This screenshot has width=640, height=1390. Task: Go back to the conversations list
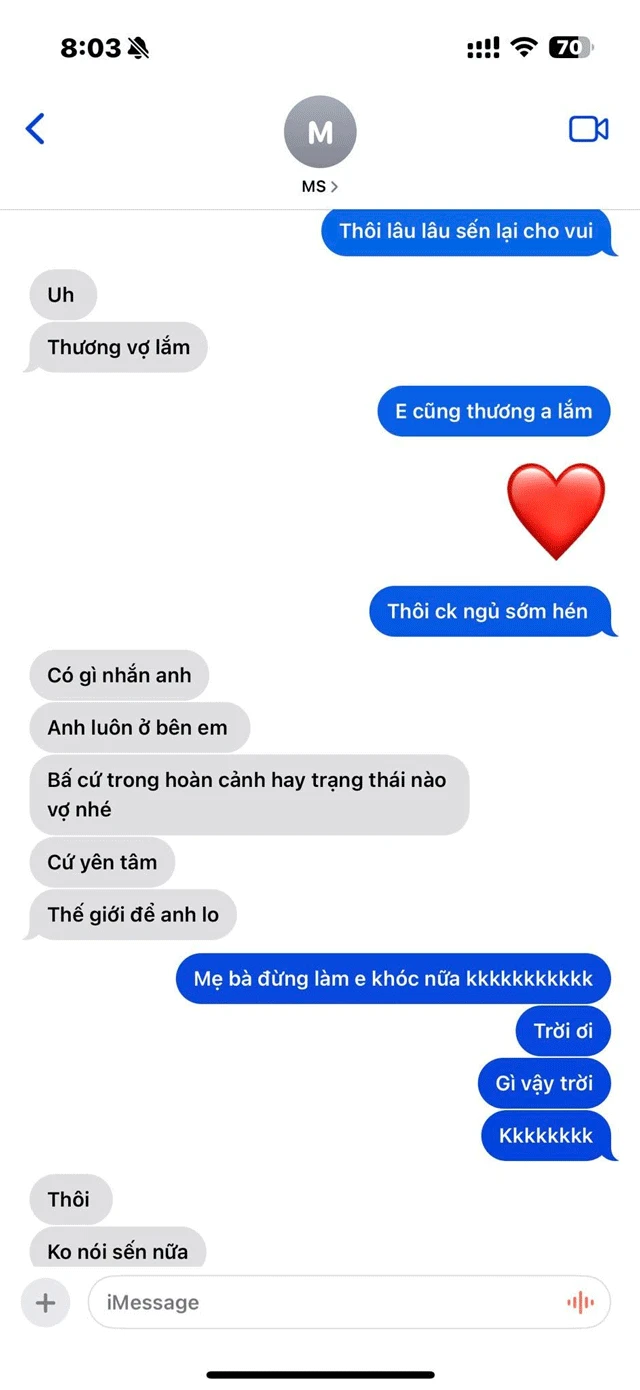coord(35,129)
